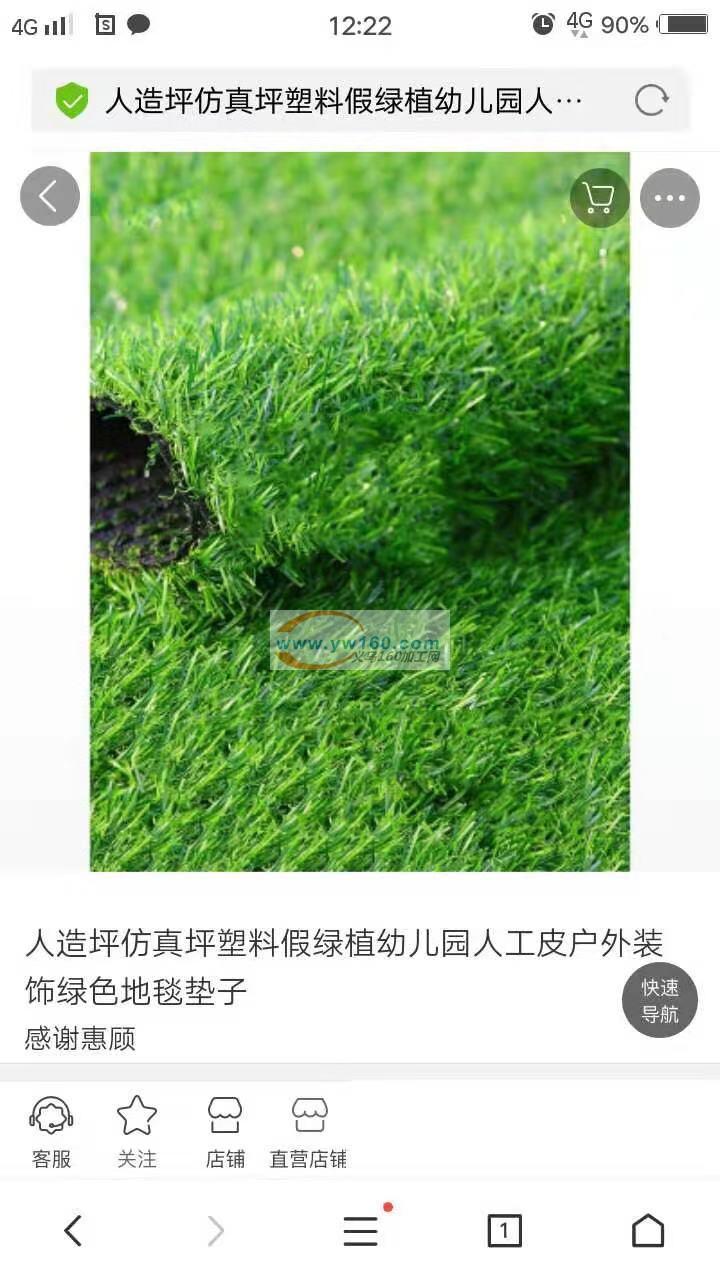Visit the 店铺 store page
Screen dimensions: 720x1280
[x=225, y=1131]
